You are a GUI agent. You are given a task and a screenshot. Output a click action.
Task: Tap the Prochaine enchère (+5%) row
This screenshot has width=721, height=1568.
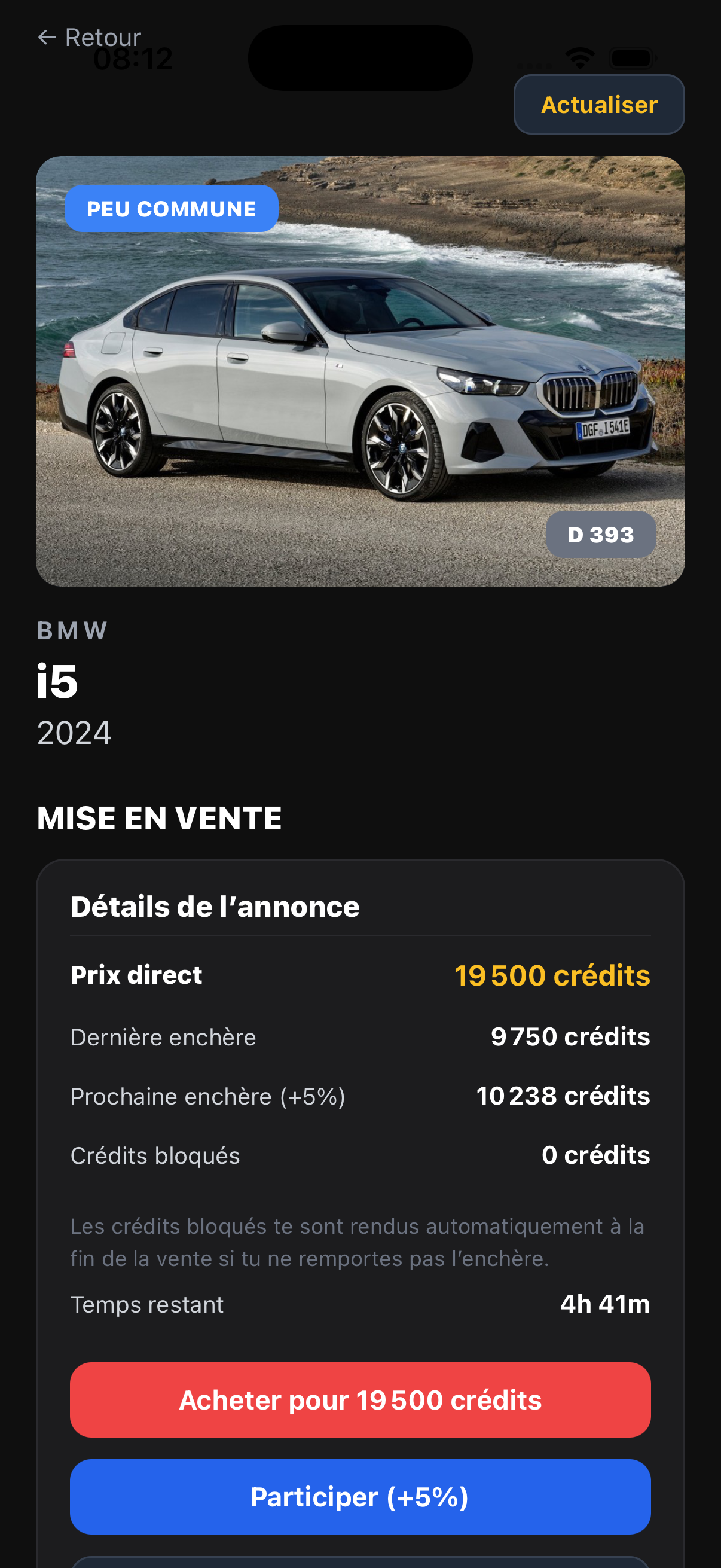(x=360, y=1095)
